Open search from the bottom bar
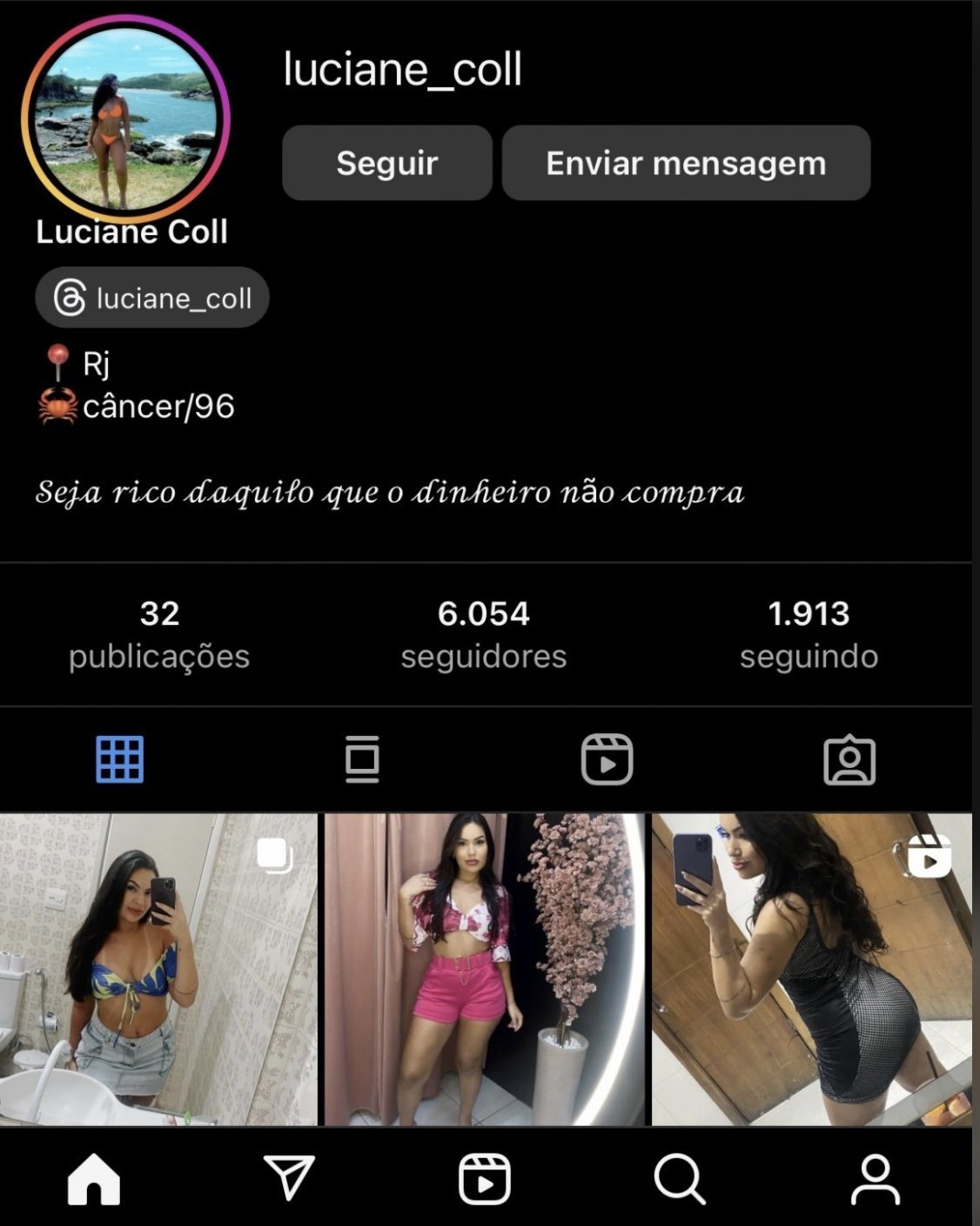 point(679,1180)
